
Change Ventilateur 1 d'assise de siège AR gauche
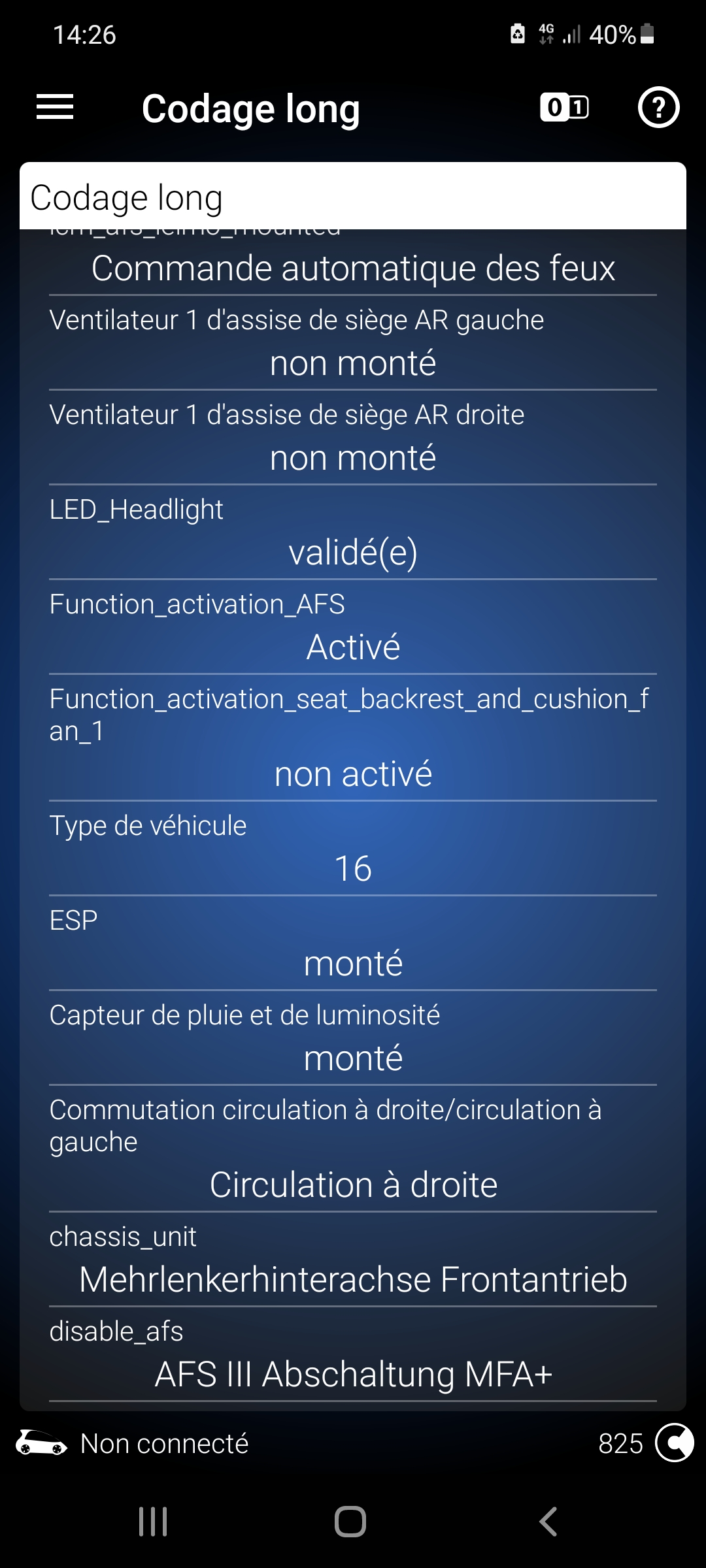point(353,344)
